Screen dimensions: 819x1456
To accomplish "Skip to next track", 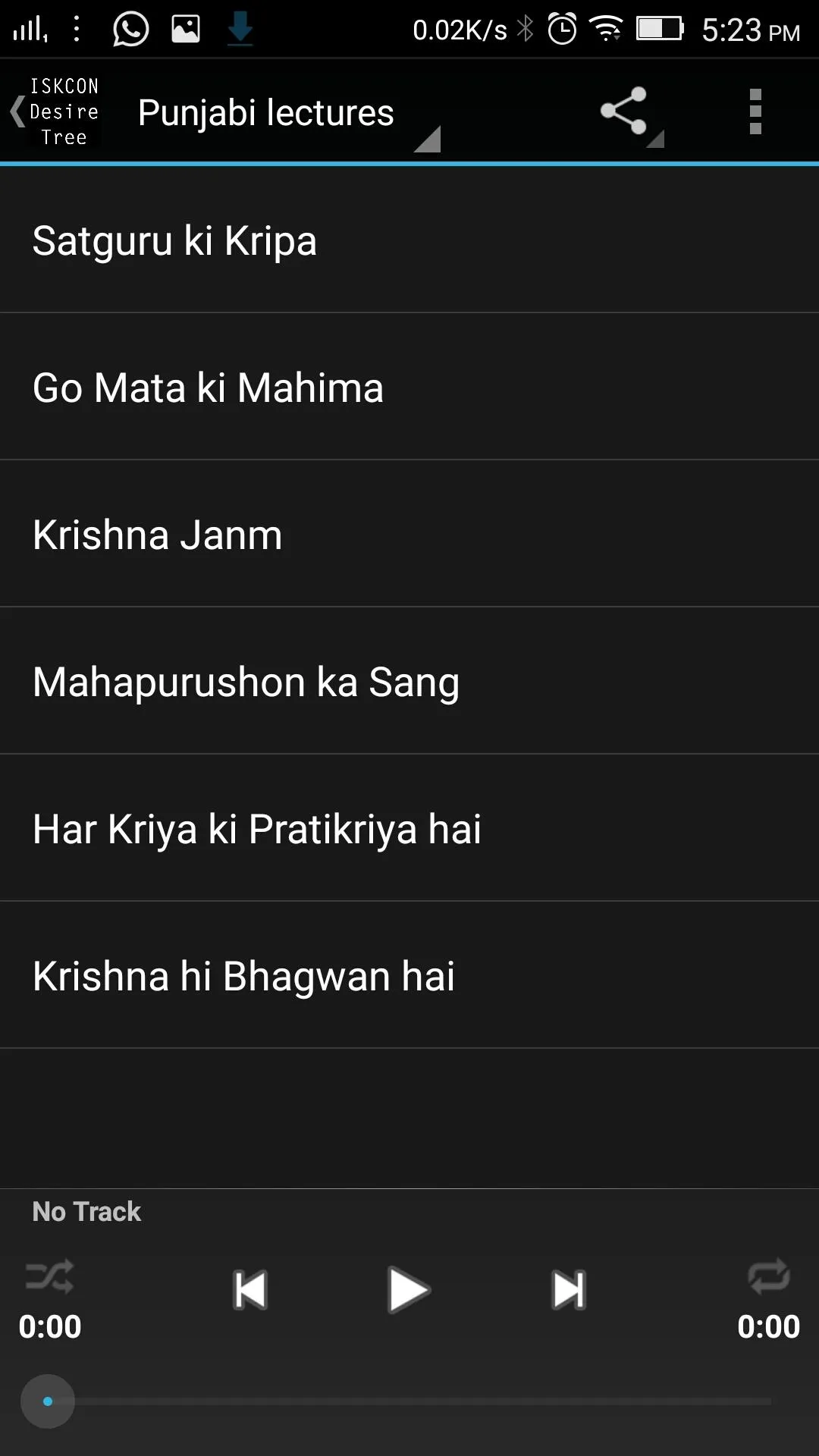I will (569, 1289).
